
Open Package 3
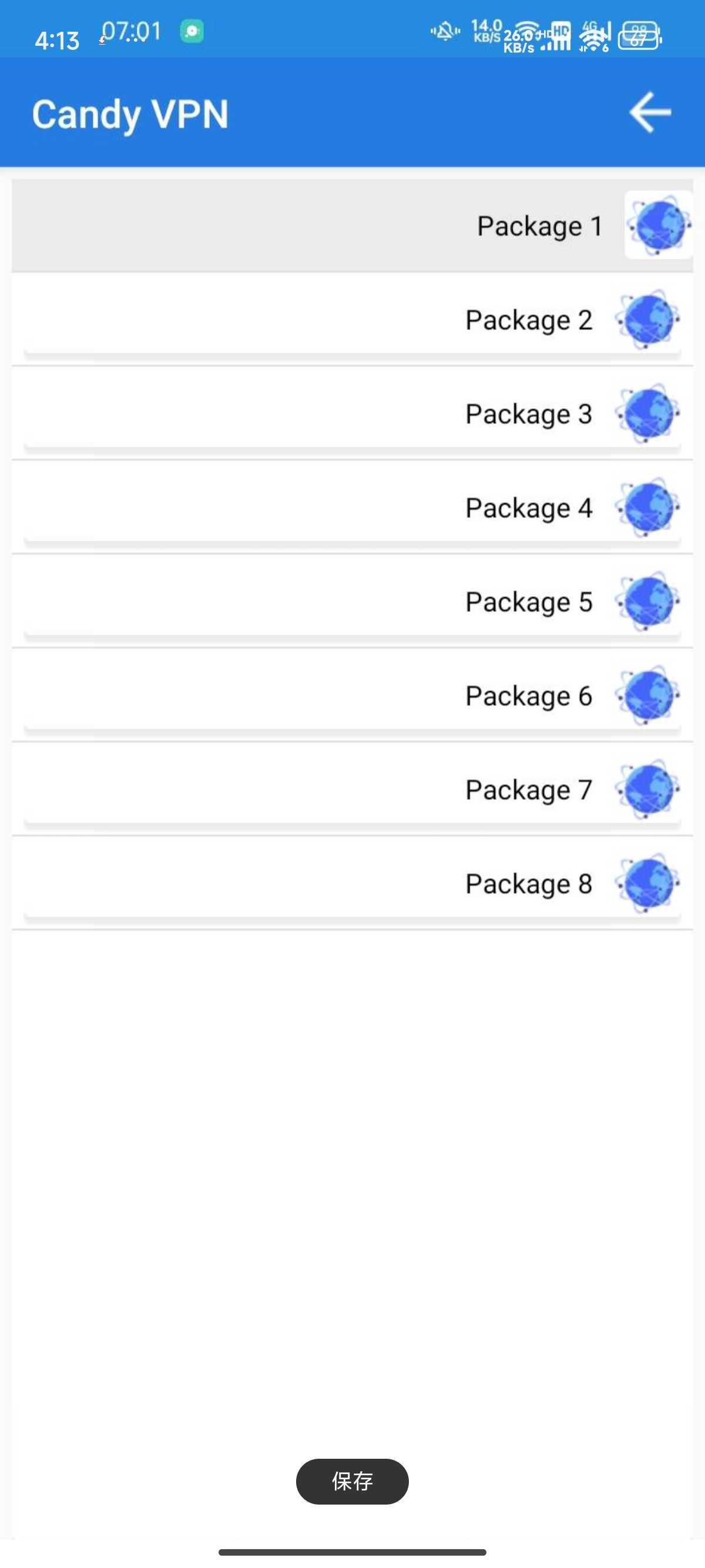pos(352,413)
